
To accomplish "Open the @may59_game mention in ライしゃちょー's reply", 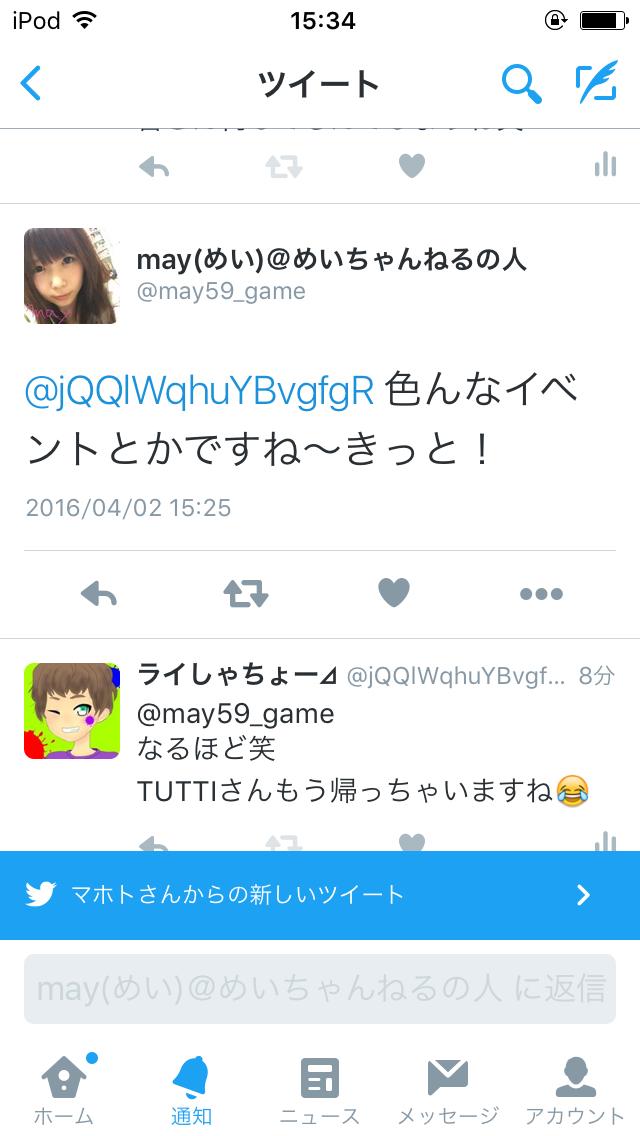I will 236,714.
